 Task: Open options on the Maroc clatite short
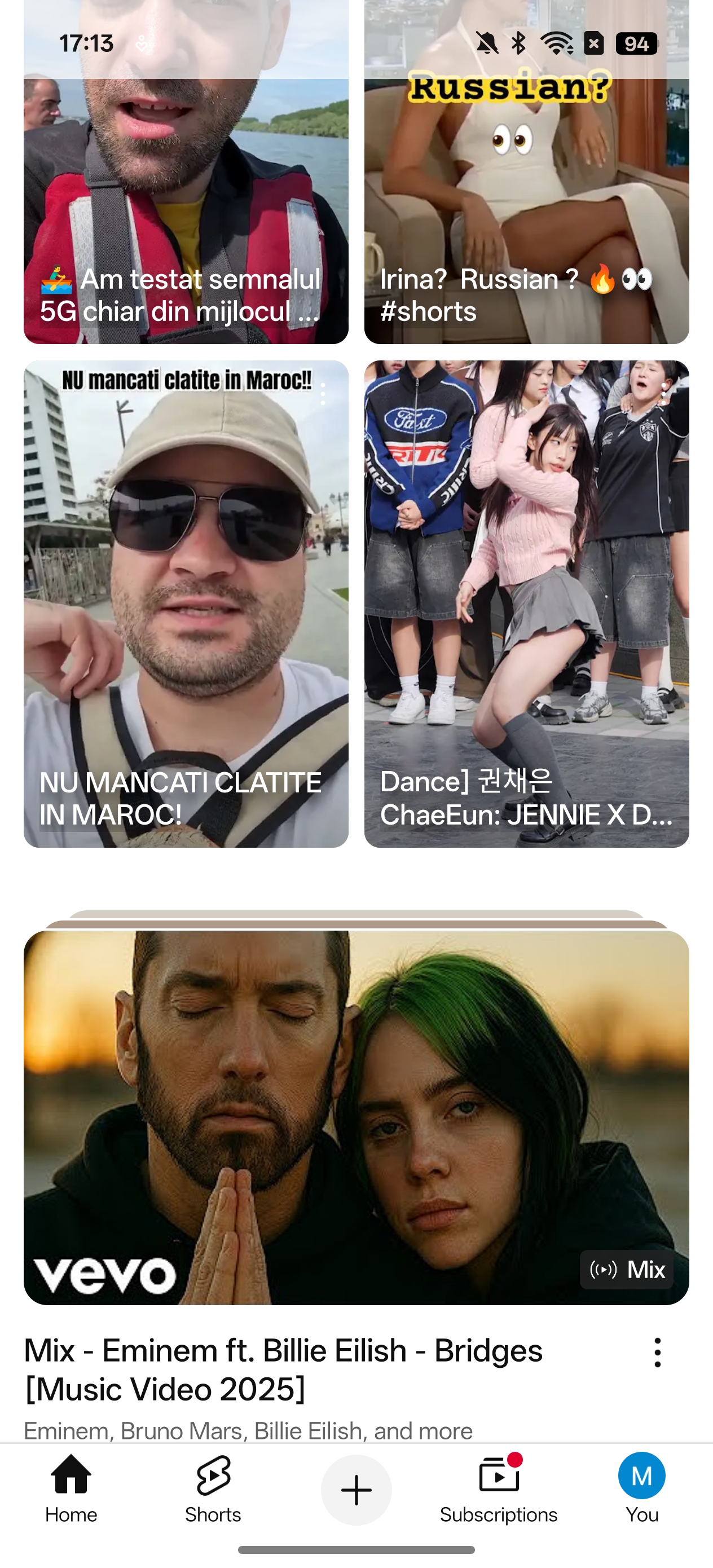click(x=323, y=394)
